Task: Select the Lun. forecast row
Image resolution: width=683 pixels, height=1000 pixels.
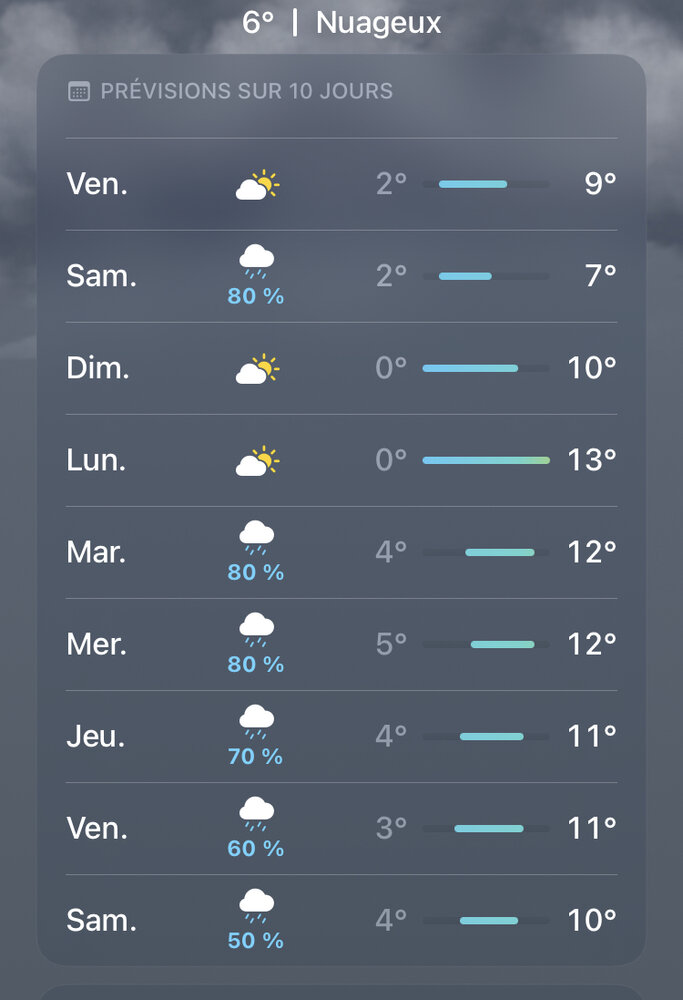Action: [x=341, y=461]
